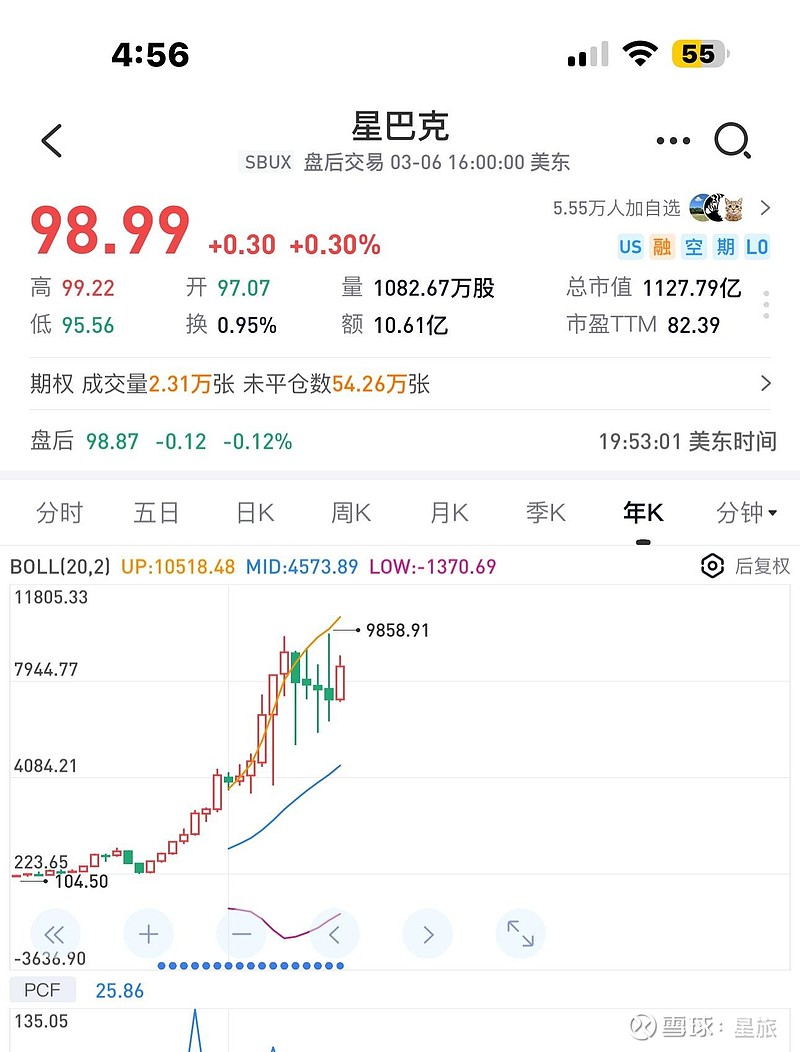Screen dimensions: 800x1052
Task: Switch to the 日K daily chart tab
Action: pos(253,512)
